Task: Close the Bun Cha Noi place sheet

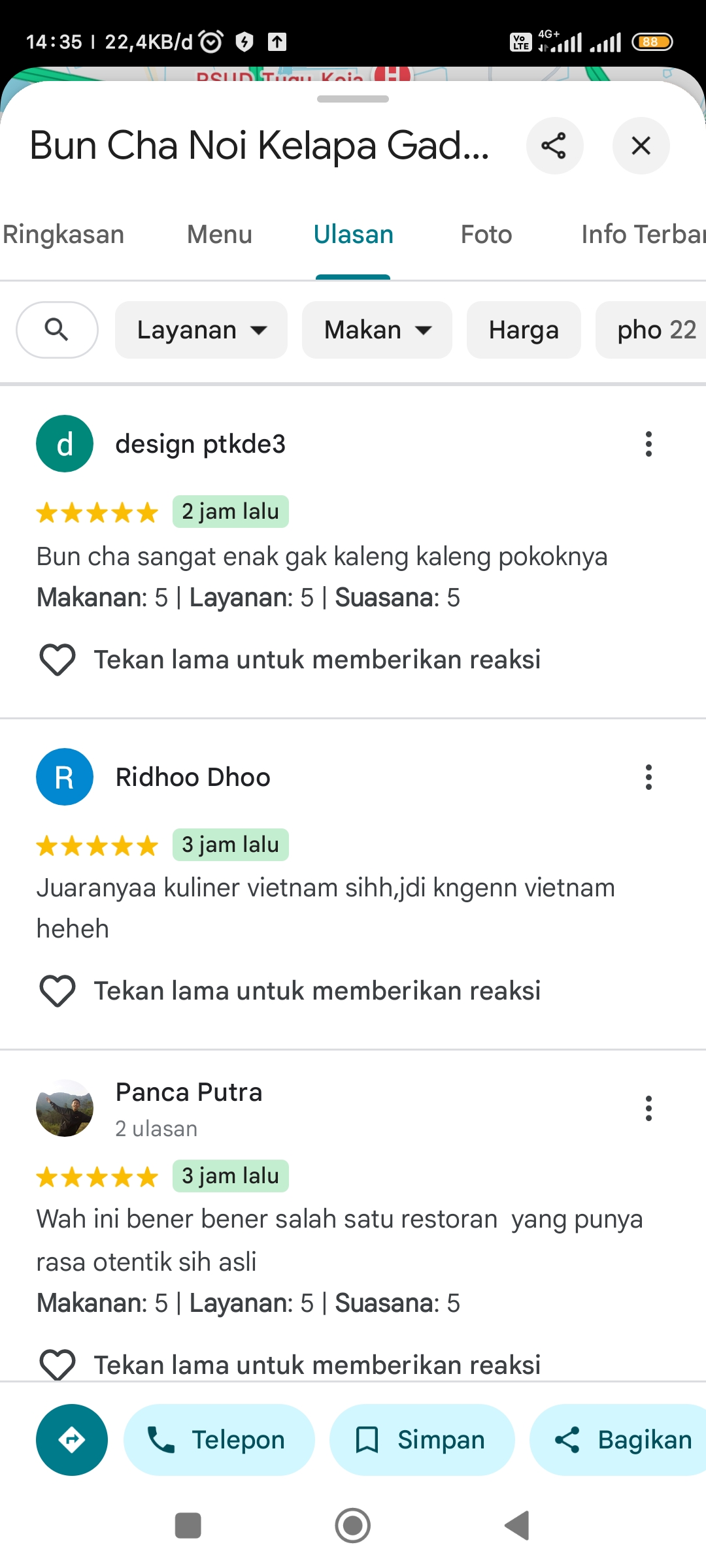Action: (x=641, y=146)
